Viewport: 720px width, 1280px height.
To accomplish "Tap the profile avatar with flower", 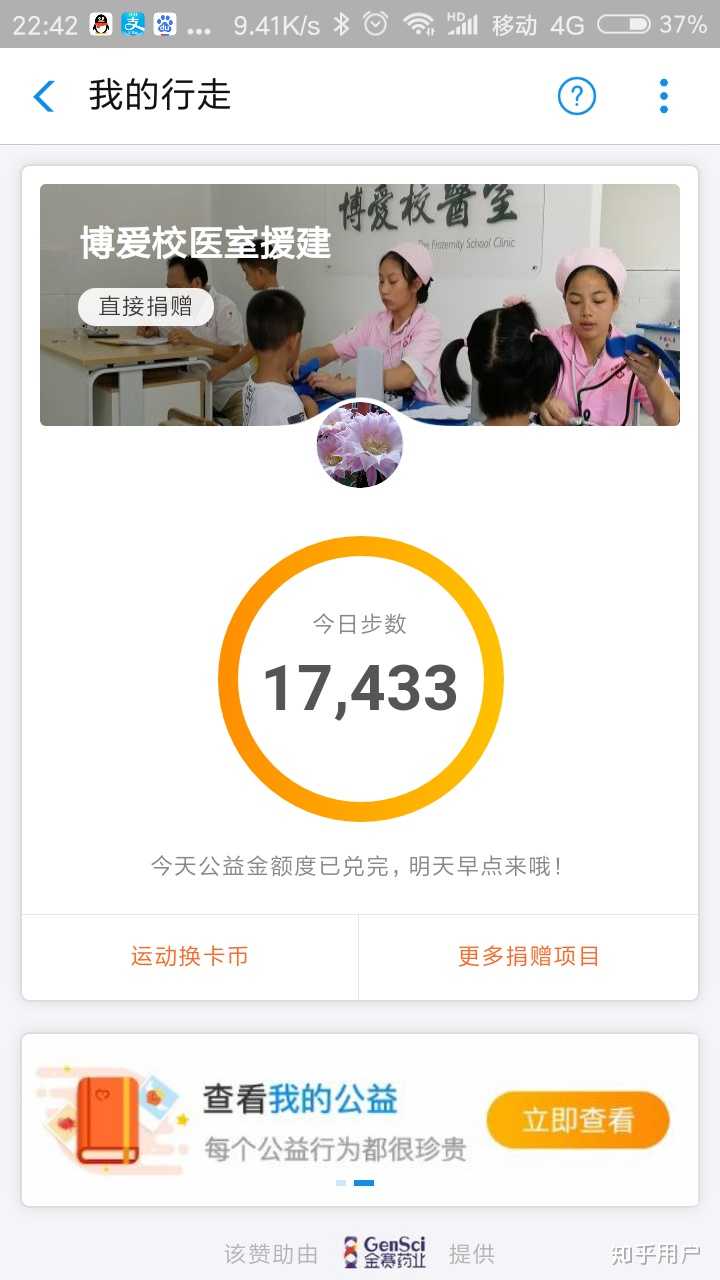I will pos(360,445).
